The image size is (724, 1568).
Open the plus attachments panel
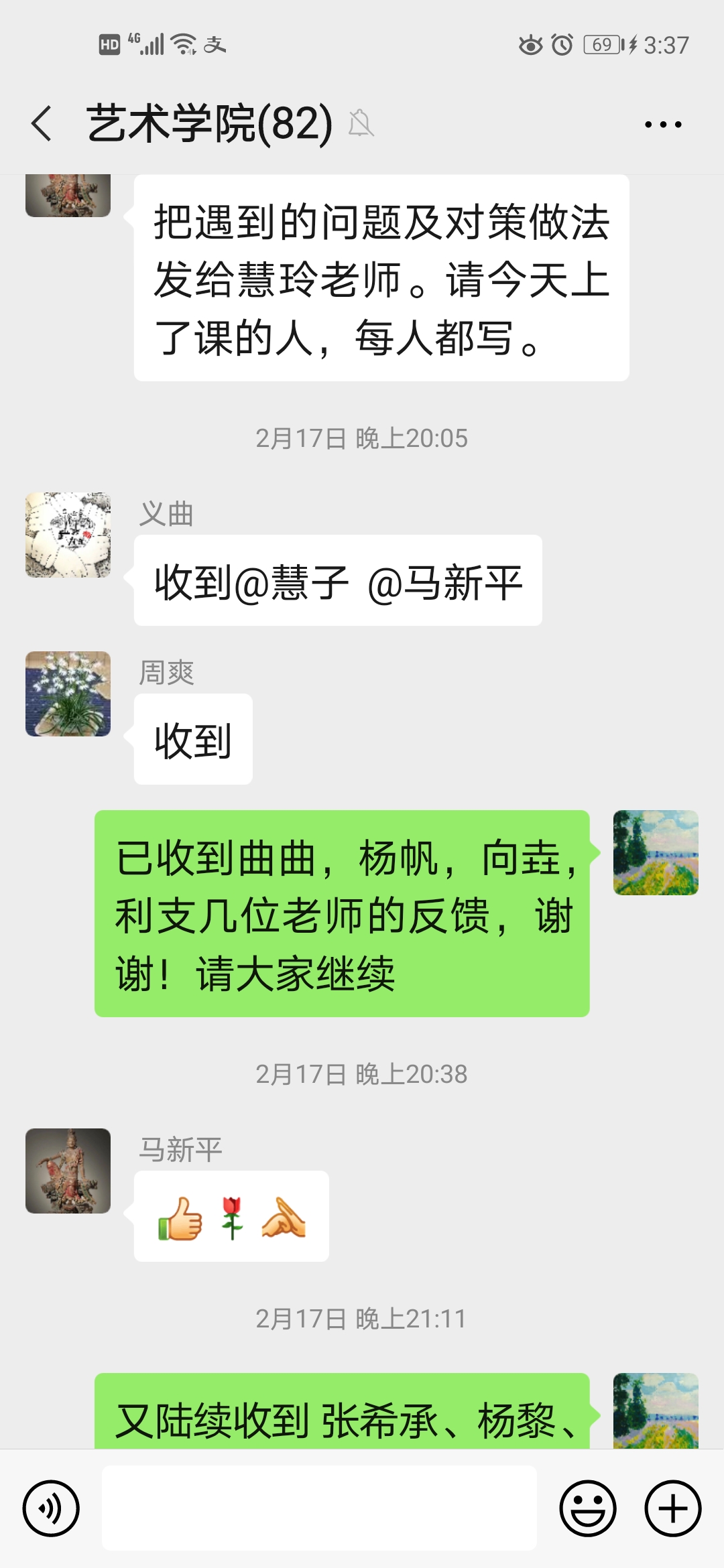click(x=672, y=1508)
